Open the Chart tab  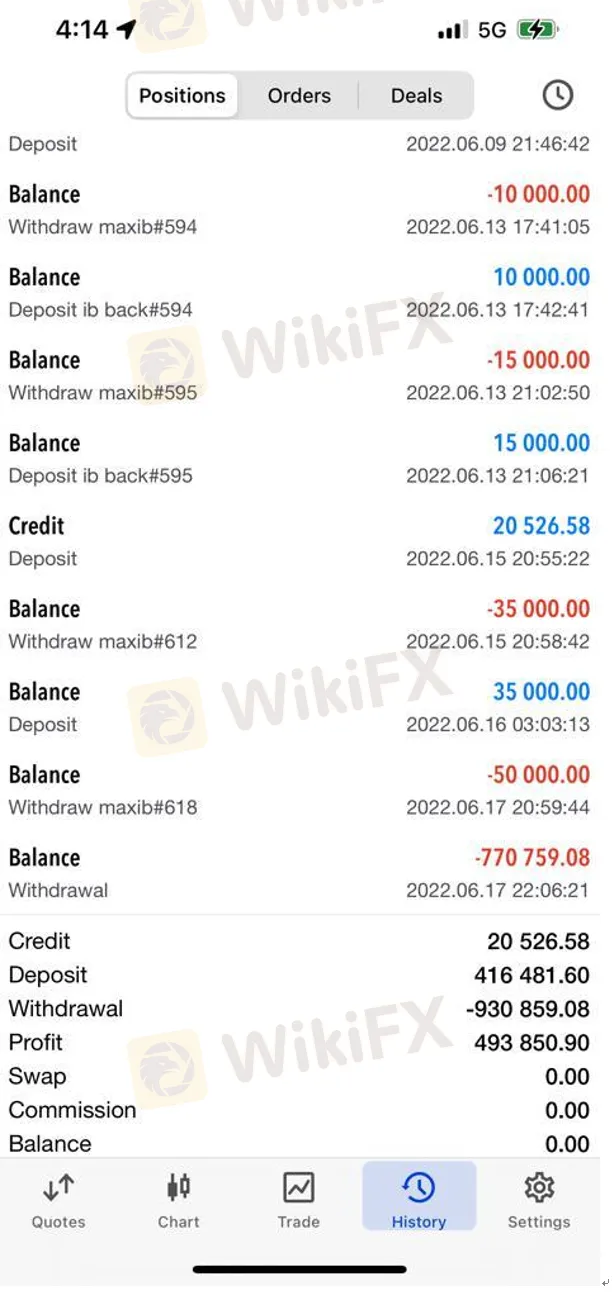click(x=178, y=1199)
